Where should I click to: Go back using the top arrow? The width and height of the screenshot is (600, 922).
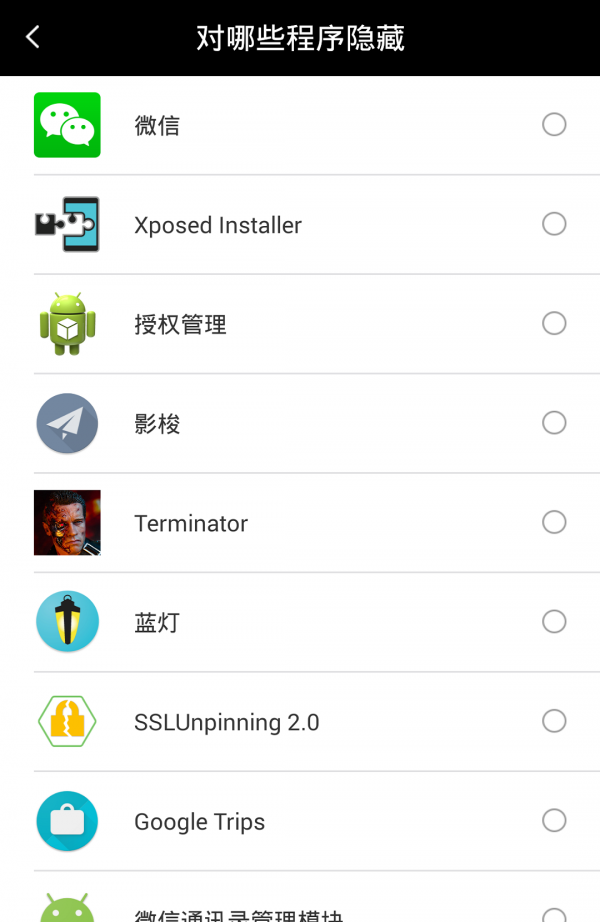(x=33, y=38)
